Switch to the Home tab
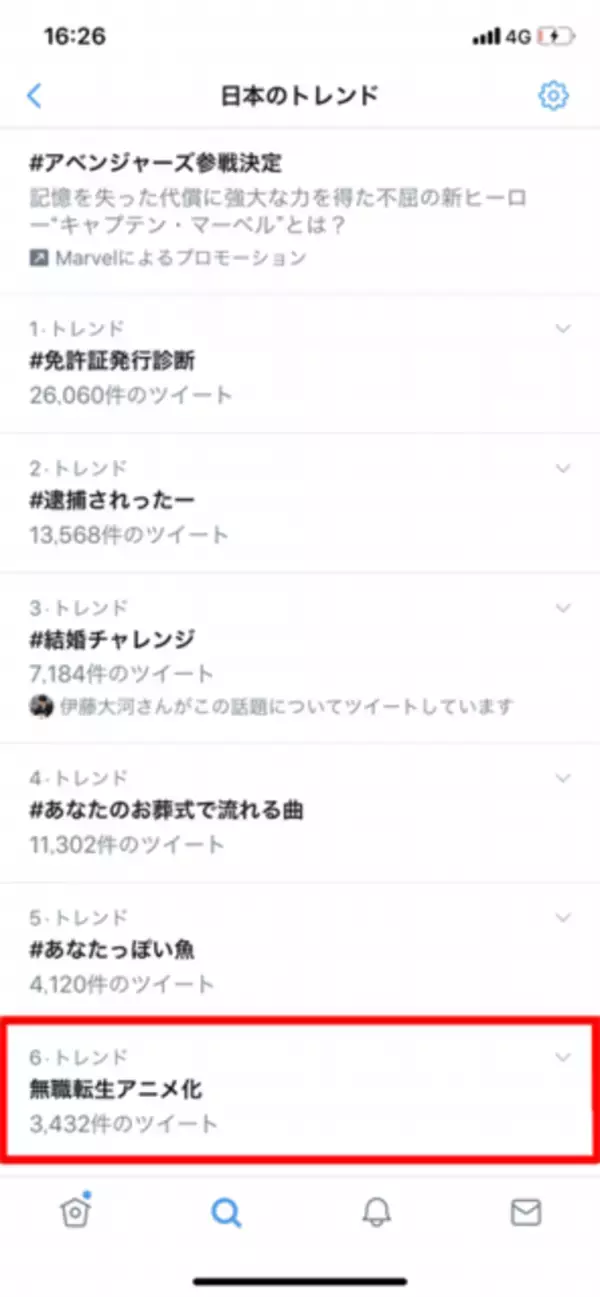Viewport: 600px width, 1297px height. point(76,1212)
